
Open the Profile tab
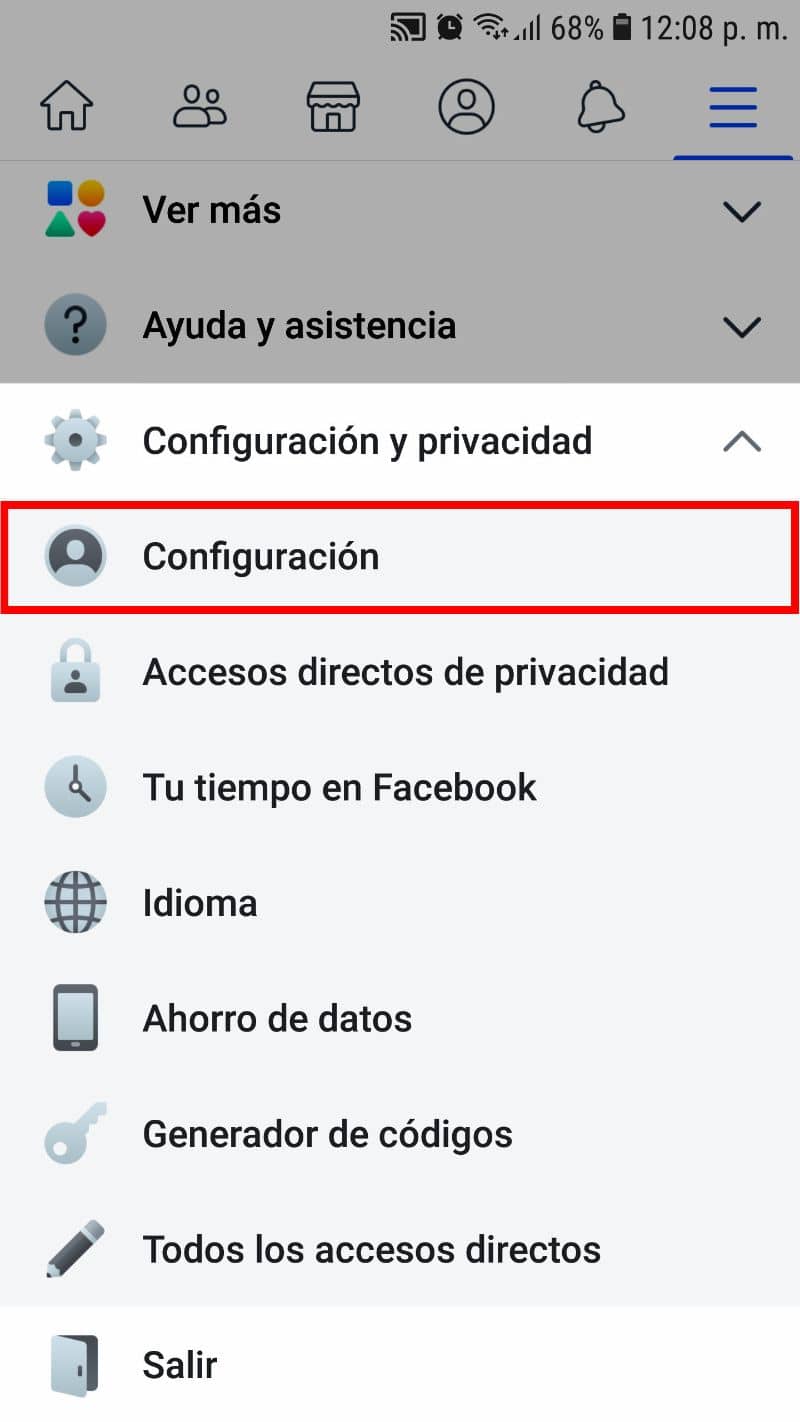pyautogui.click(x=466, y=105)
